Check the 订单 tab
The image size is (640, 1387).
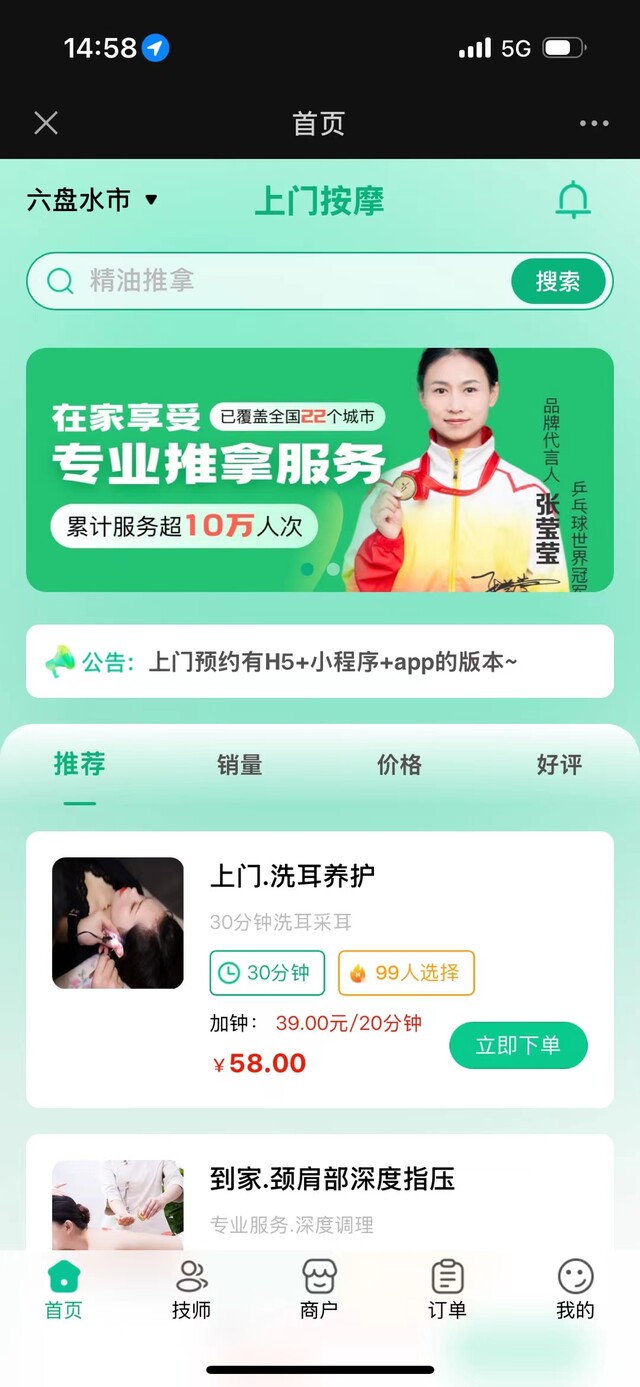coord(447,1289)
